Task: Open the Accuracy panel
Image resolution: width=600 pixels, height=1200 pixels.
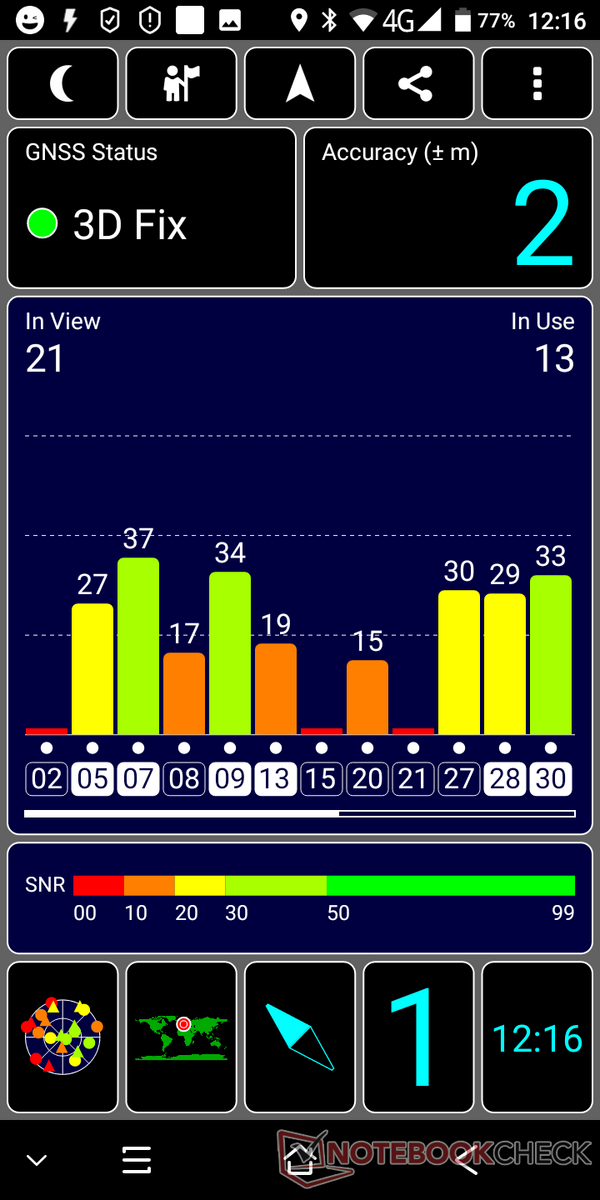Action: pyautogui.click(x=448, y=208)
